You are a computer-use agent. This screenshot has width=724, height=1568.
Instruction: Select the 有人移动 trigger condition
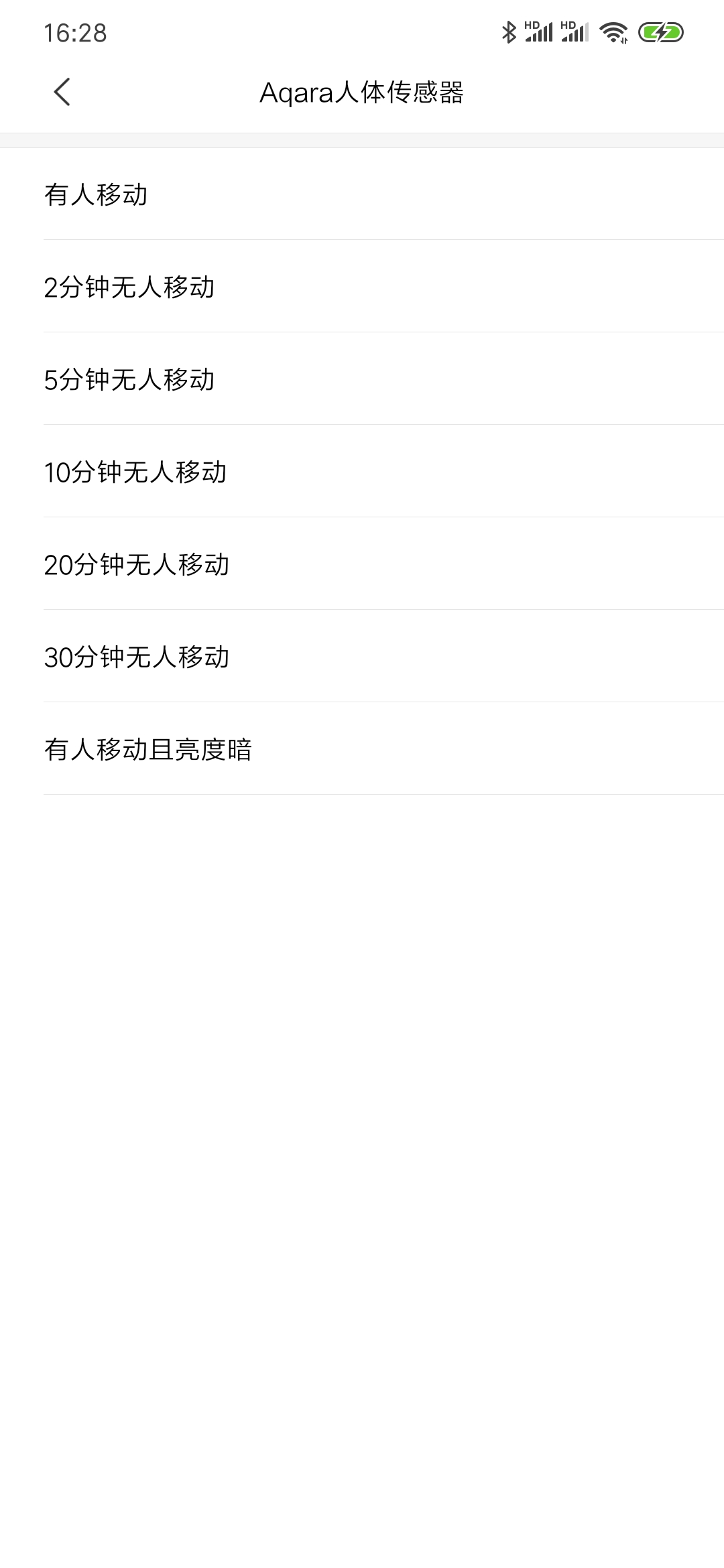tap(362, 194)
